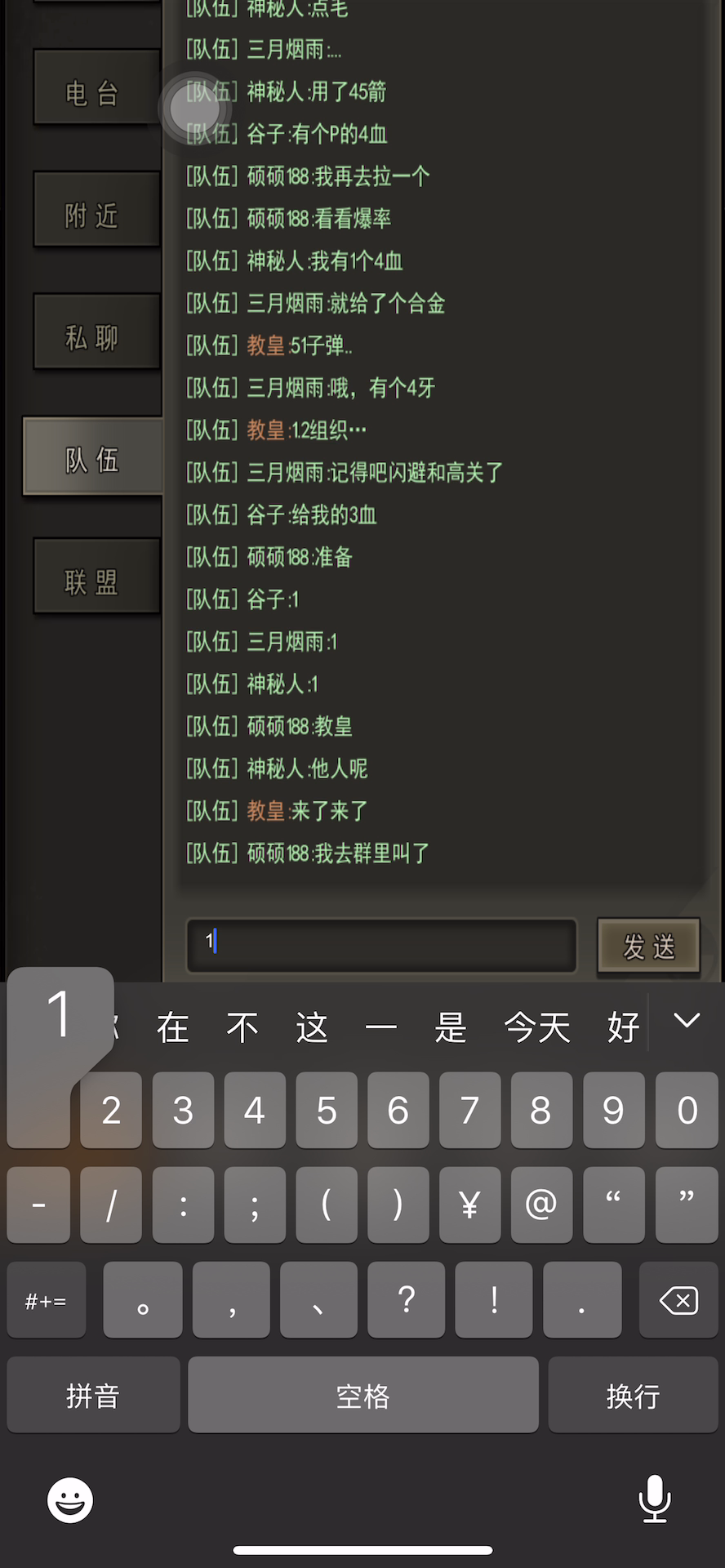Screen dimensions: 725x1568
Task: Delete a character with the backspace key
Action: pos(678,1299)
